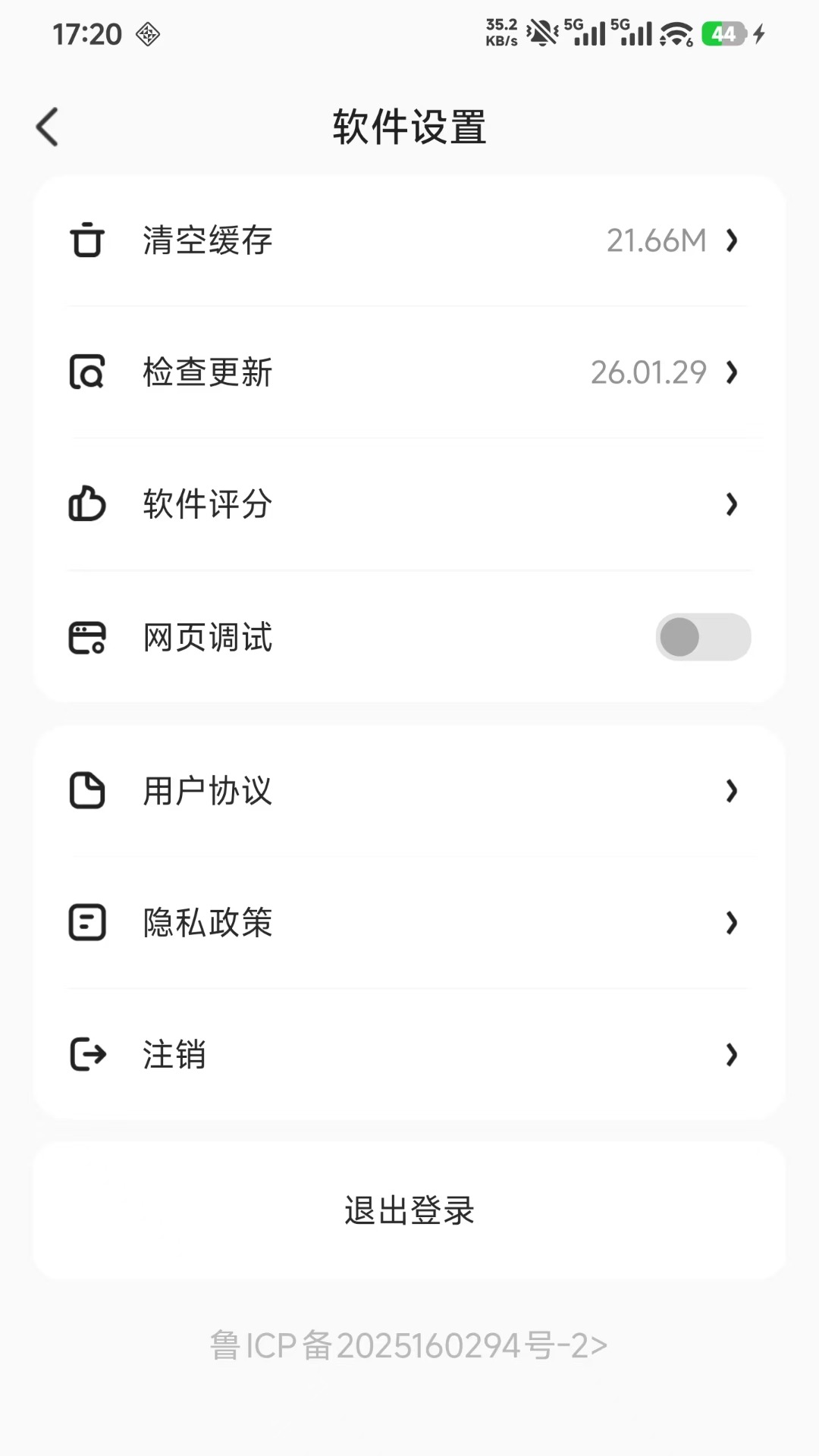The height and width of the screenshot is (1456, 819).
Task: Click the clear cache trash icon
Action: pos(87,240)
